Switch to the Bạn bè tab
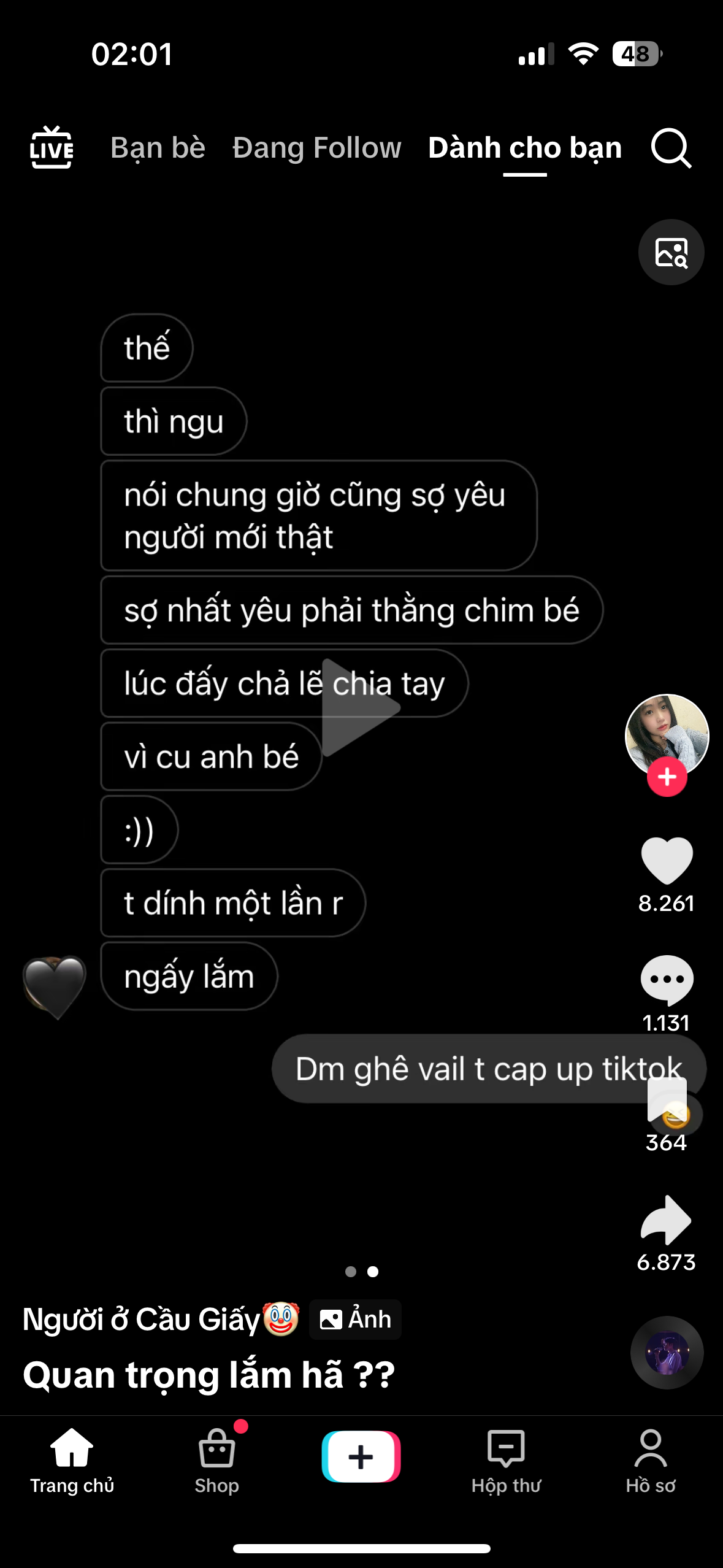Screen dimensions: 723x1568 pyautogui.click(x=158, y=148)
